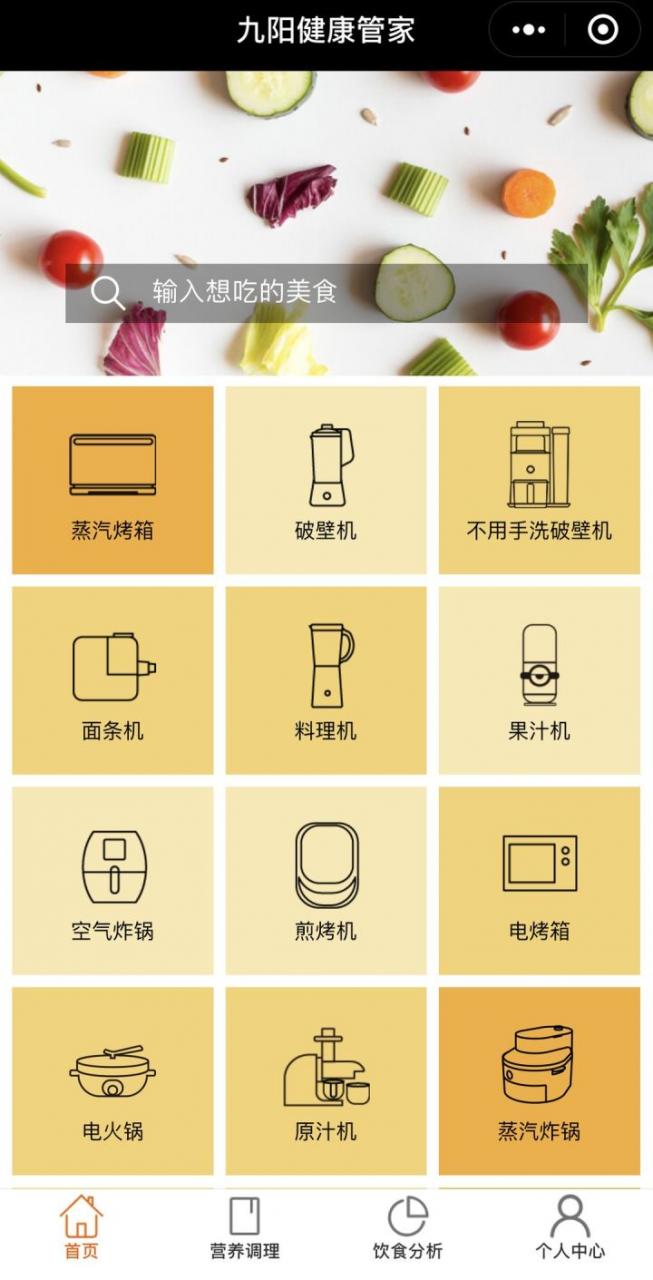
Task: Select the 电火锅 tile
Action: (x=112, y=1080)
